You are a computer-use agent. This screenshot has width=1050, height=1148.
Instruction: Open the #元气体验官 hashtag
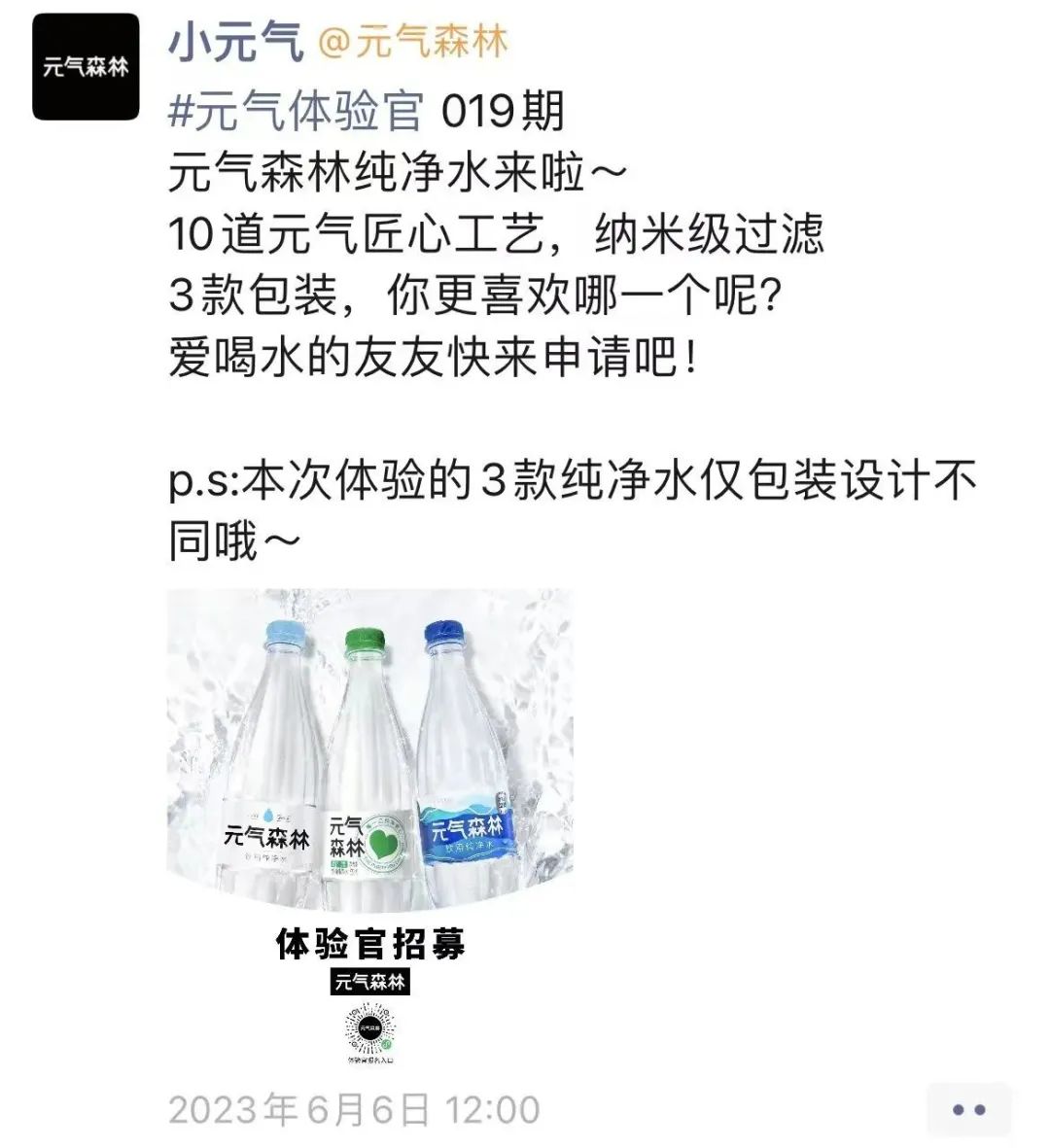[x=296, y=112]
